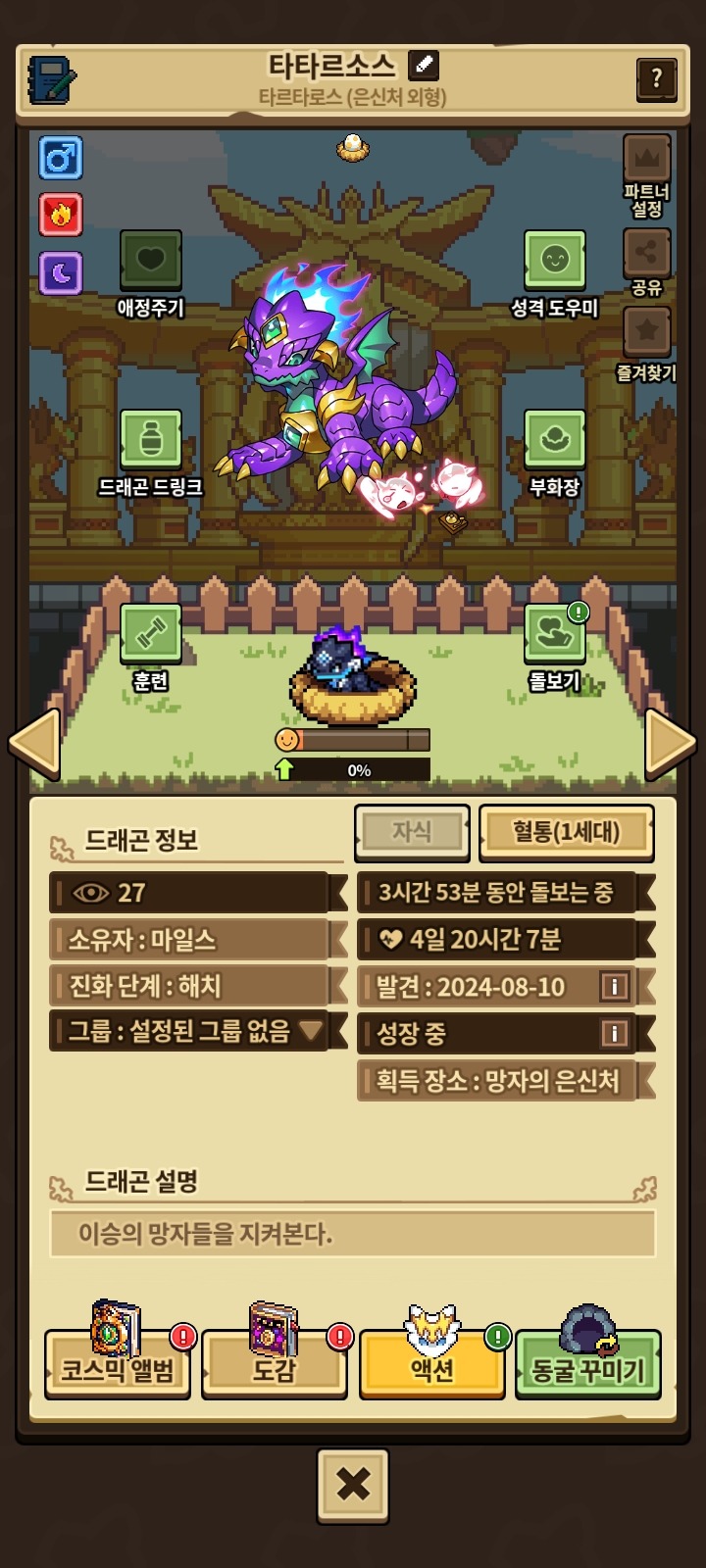
Task: View the previous dragon with left arrow
Action: click(x=35, y=744)
